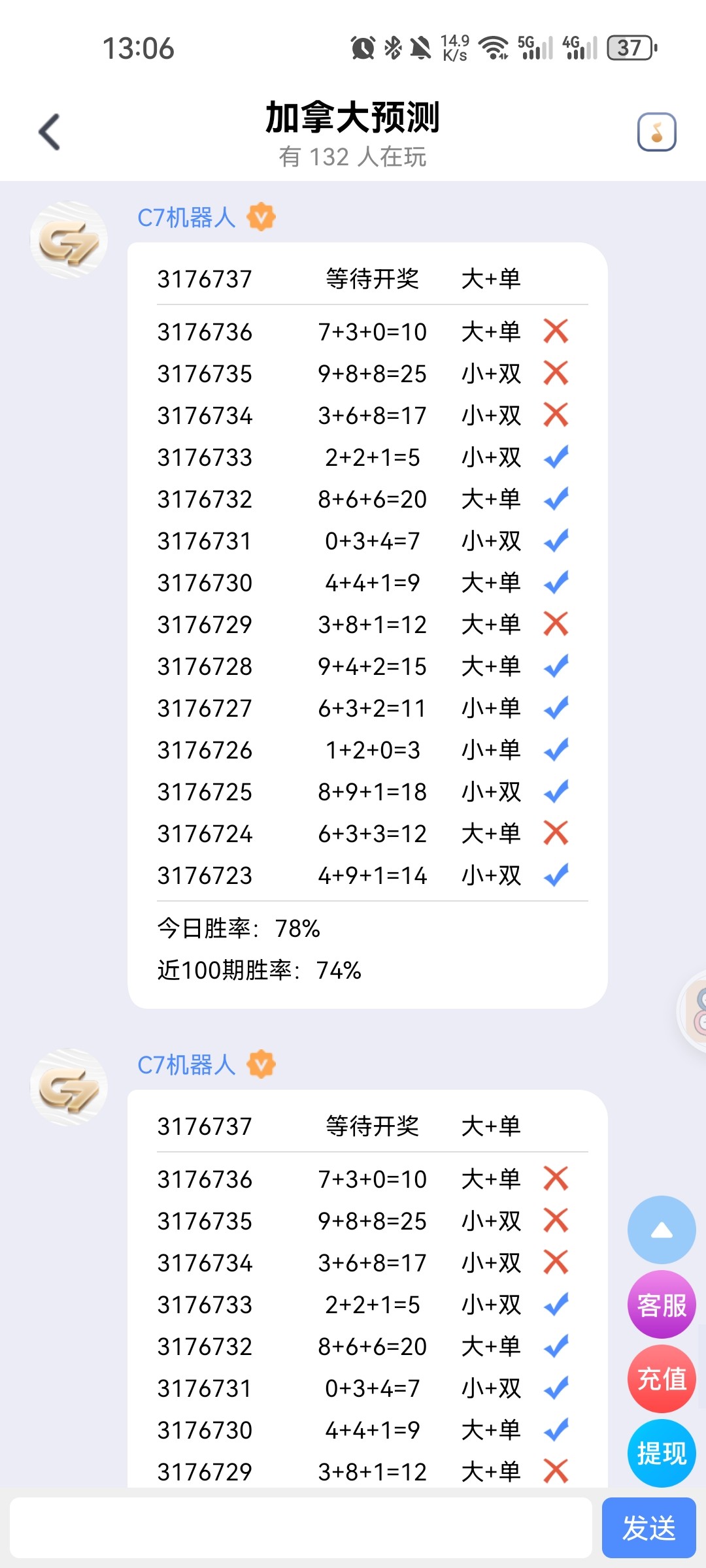Tap the blue scroll-up arrow button
Screen dimensions: 706x1568
pos(662,1230)
